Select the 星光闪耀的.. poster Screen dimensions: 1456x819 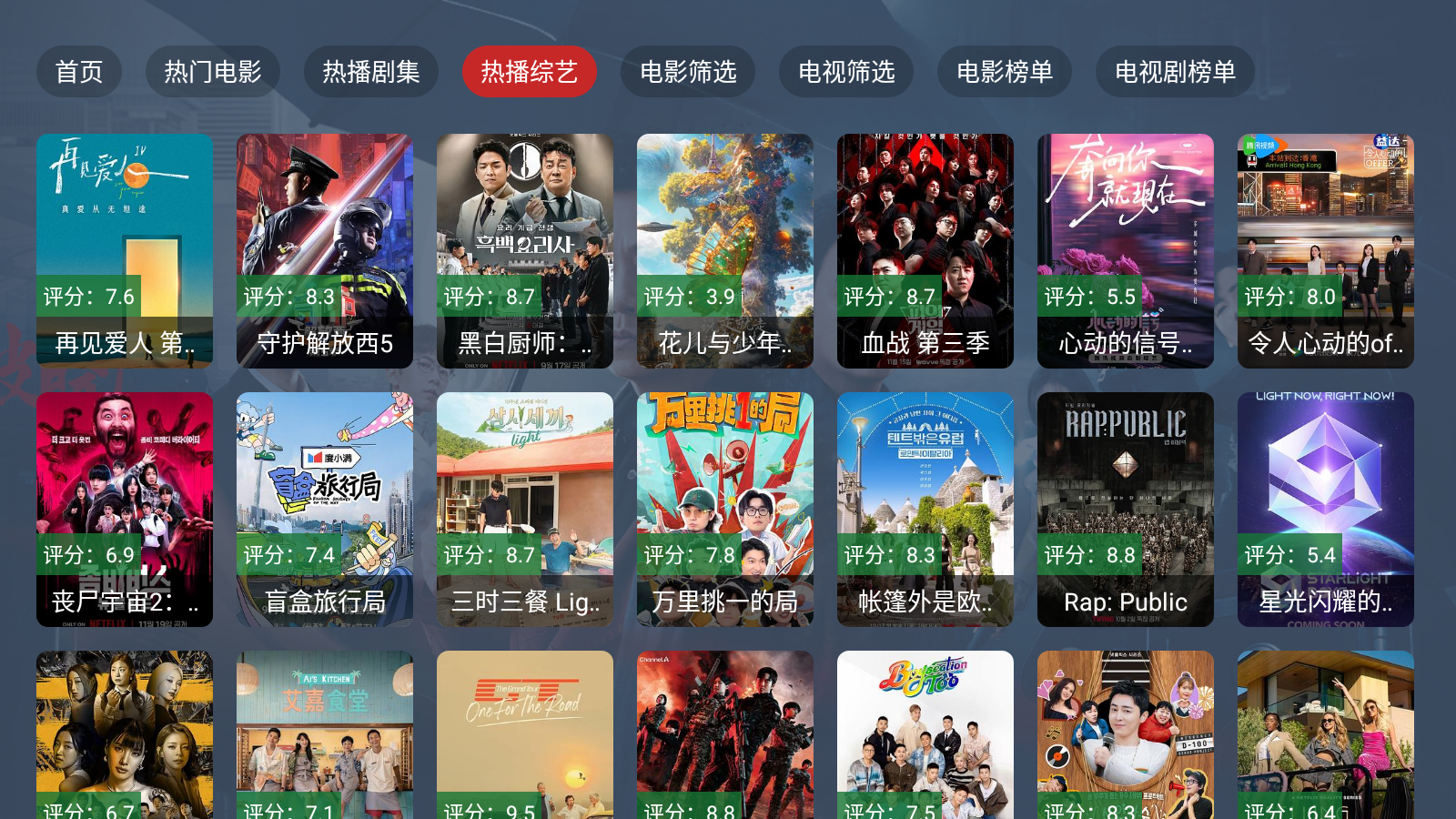pyautogui.click(x=1326, y=509)
